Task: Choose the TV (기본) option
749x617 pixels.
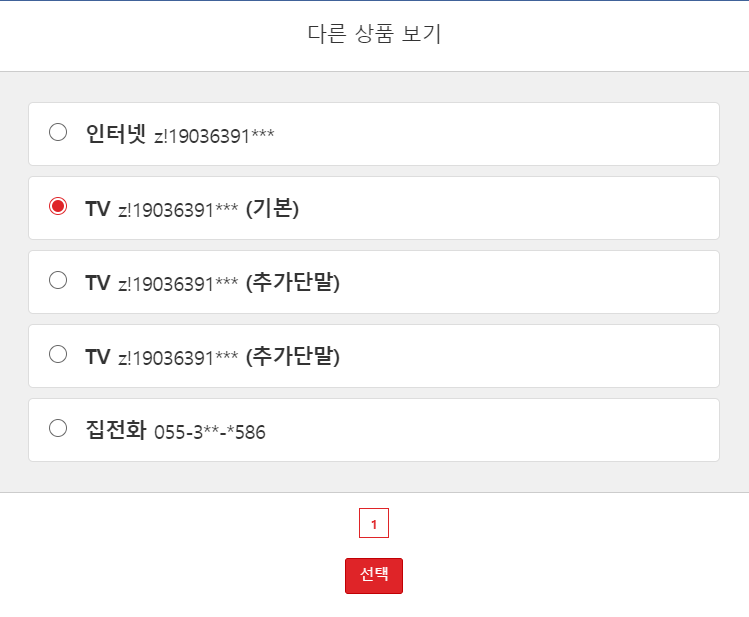Action: point(58,206)
